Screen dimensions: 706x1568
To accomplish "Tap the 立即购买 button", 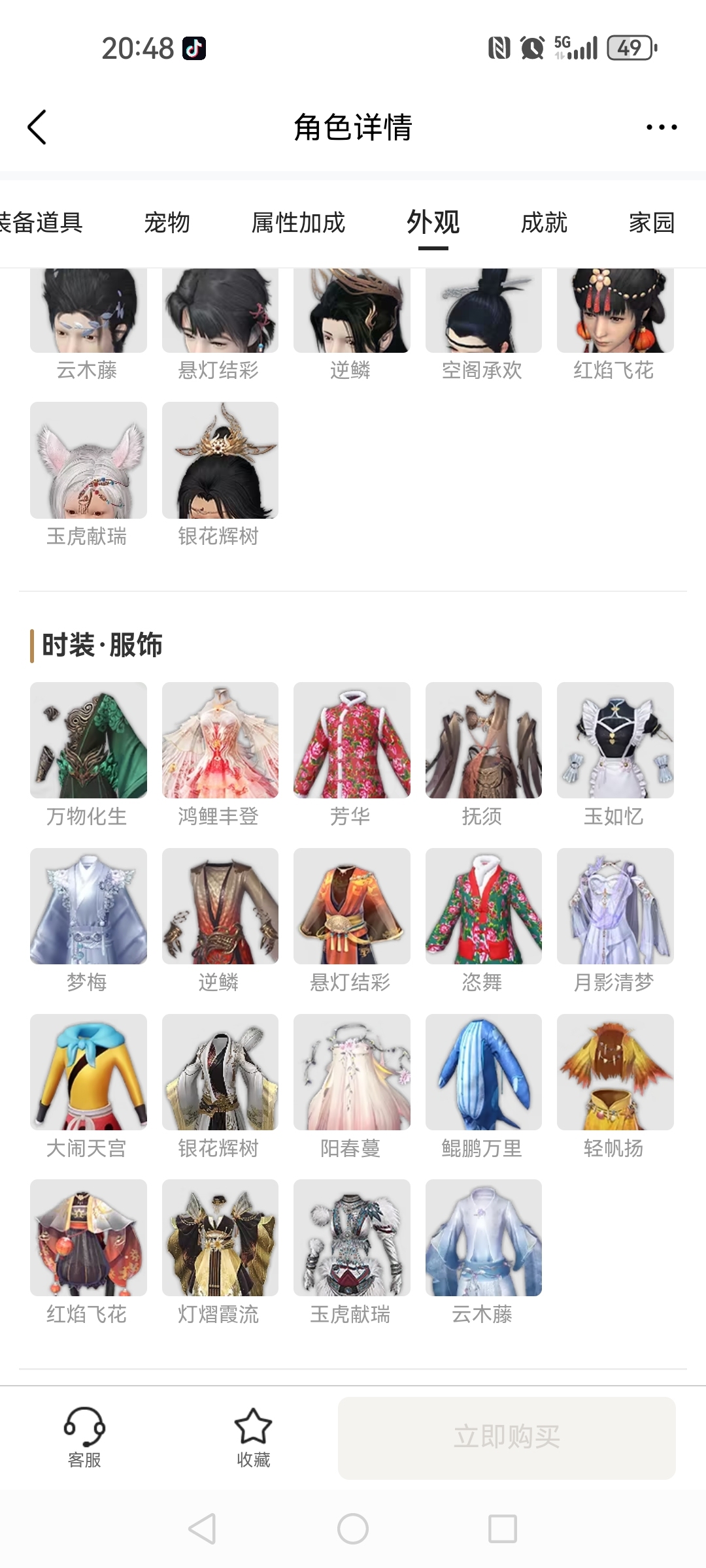I will tap(507, 1437).
